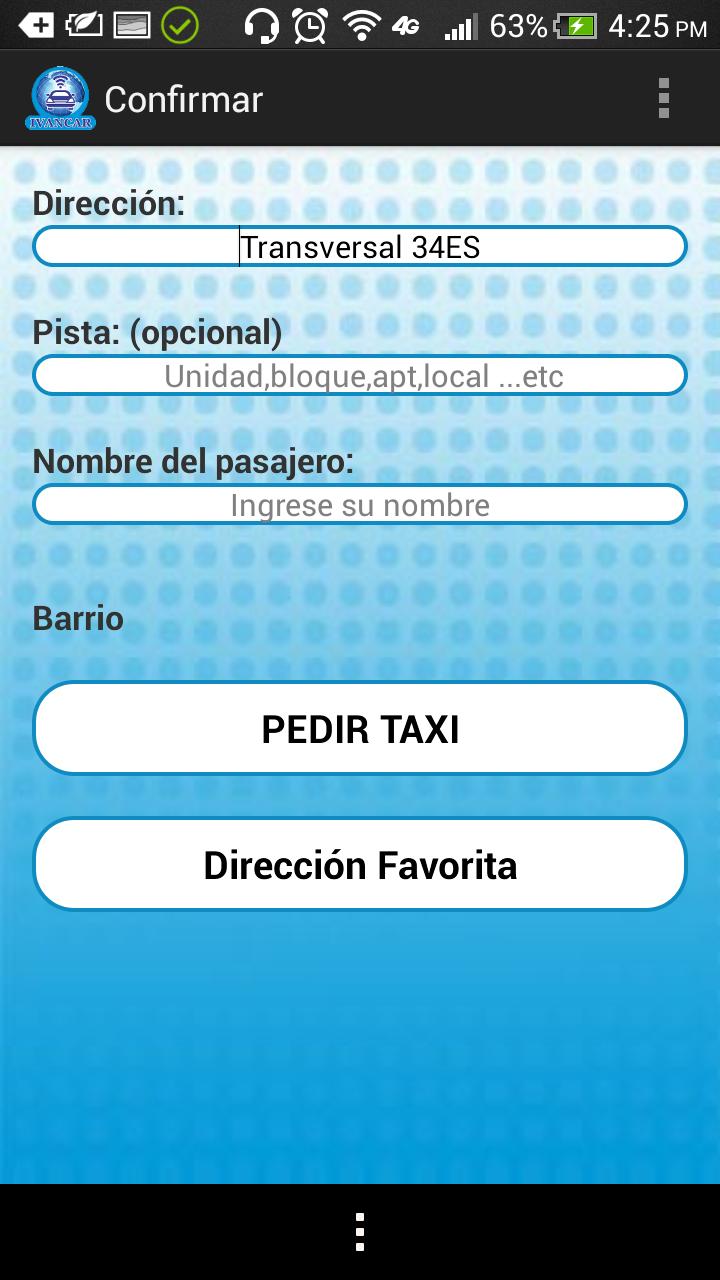Select the Barrio label
The height and width of the screenshot is (1280, 720).
pyautogui.click(x=78, y=618)
